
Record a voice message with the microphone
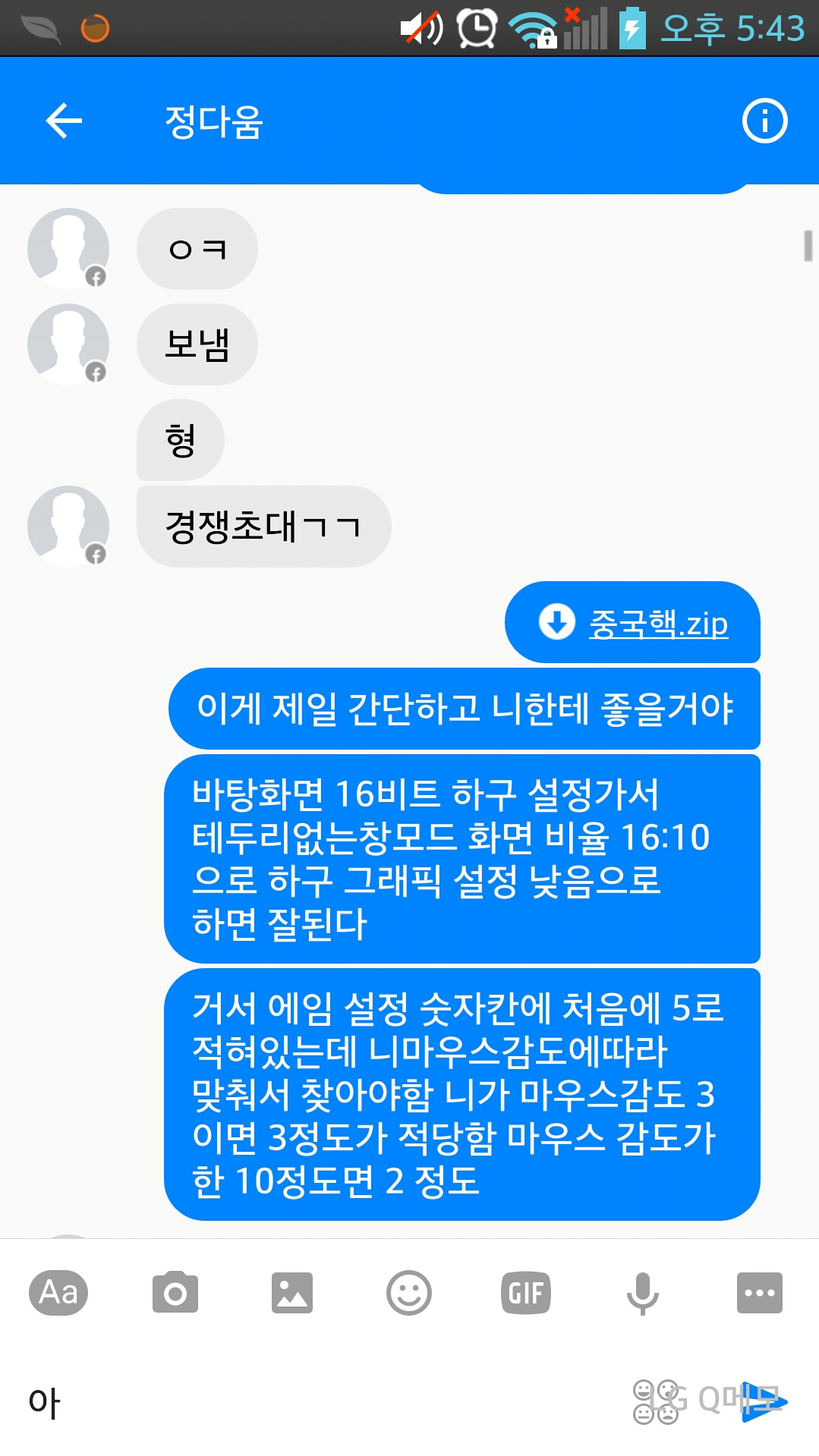642,1292
